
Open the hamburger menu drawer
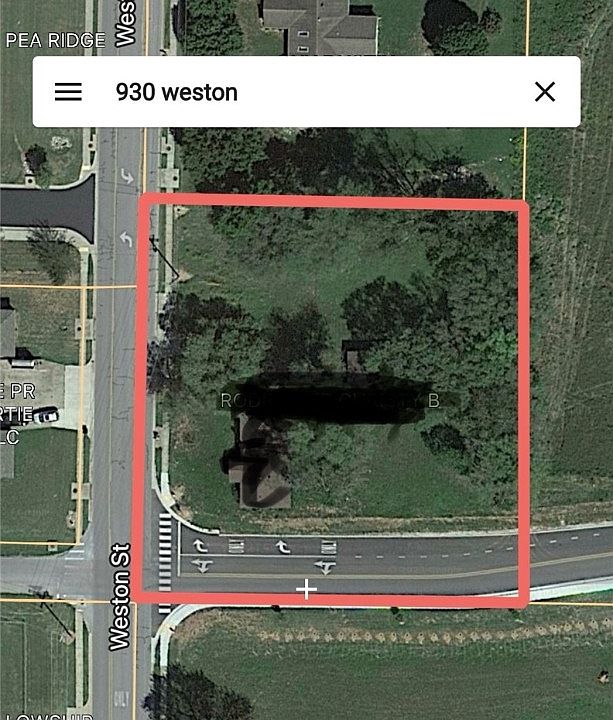click(68, 92)
